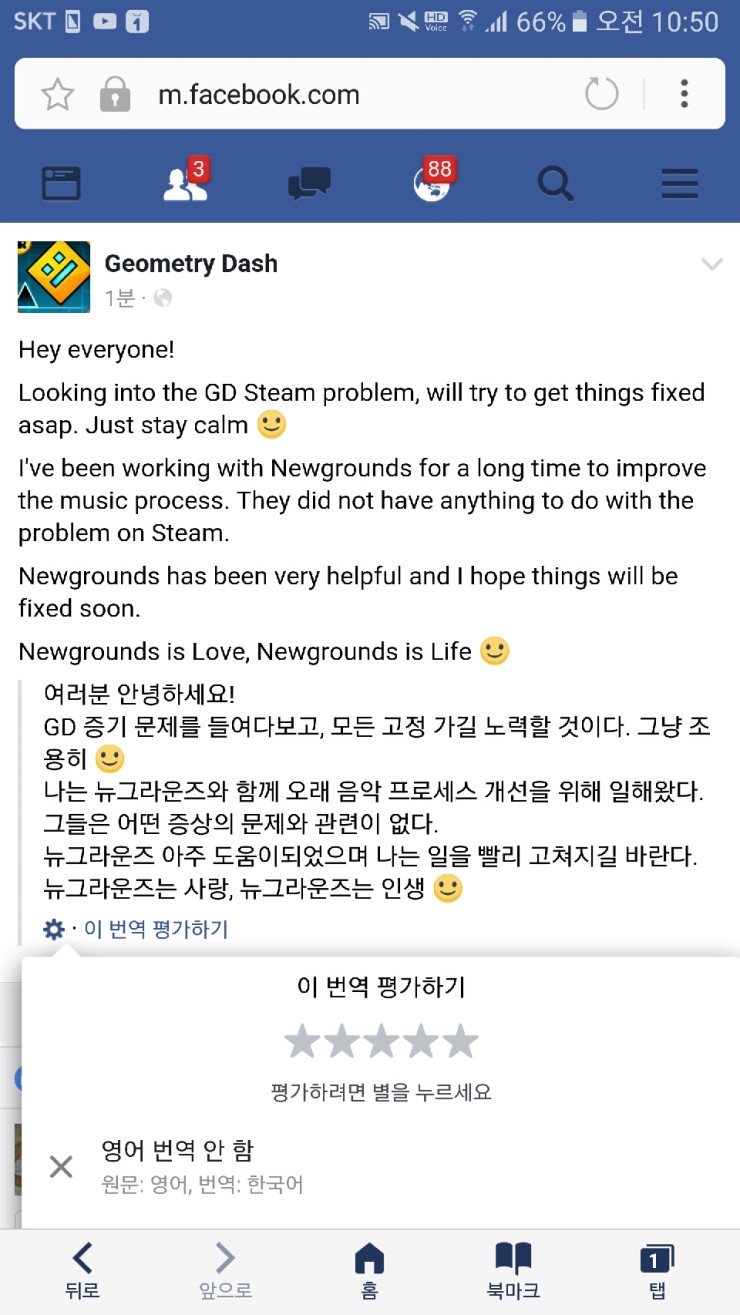The width and height of the screenshot is (740, 1315).
Task: Expand the post options chevron
Action: coord(712,265)
